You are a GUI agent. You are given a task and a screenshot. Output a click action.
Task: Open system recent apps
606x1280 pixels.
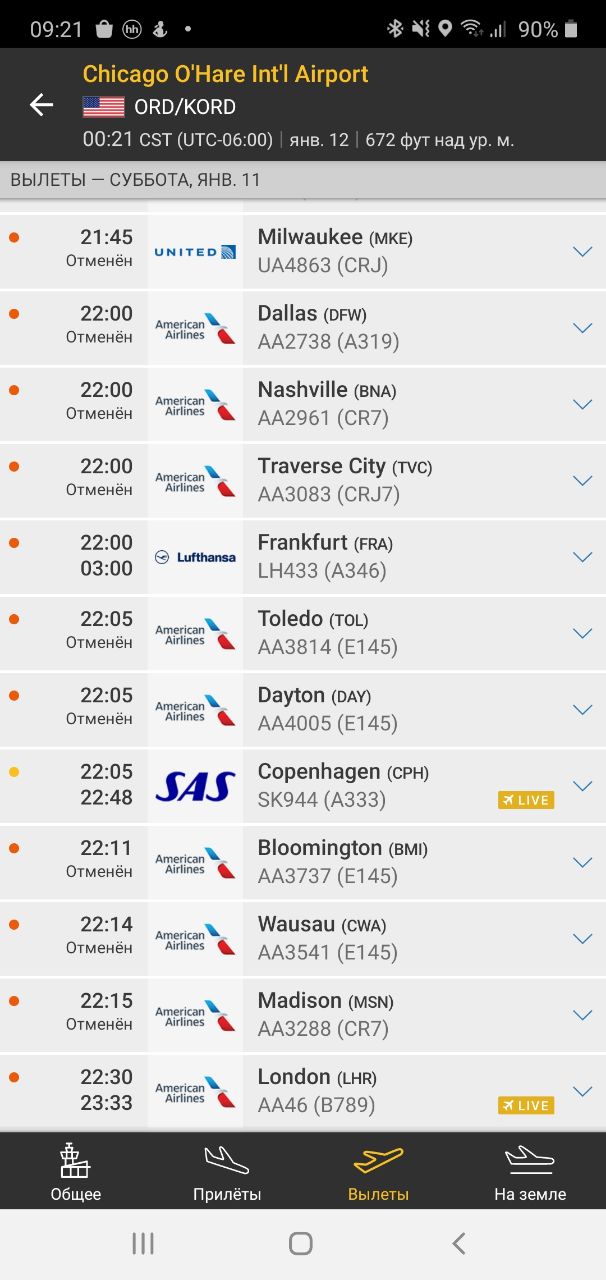143,1243
